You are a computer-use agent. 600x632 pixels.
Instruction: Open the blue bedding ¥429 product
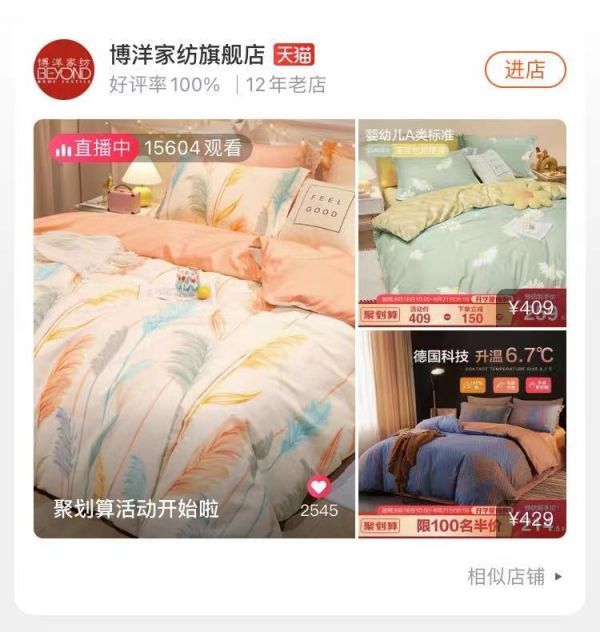462,432
